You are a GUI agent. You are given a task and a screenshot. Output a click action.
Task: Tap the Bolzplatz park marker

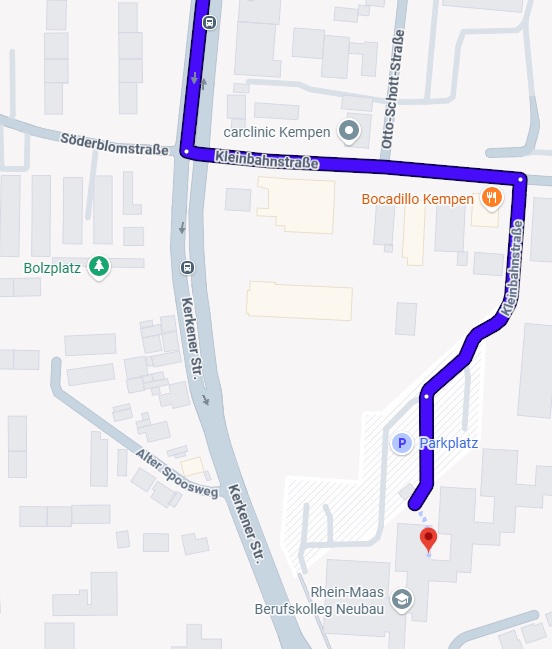[99, 267]
